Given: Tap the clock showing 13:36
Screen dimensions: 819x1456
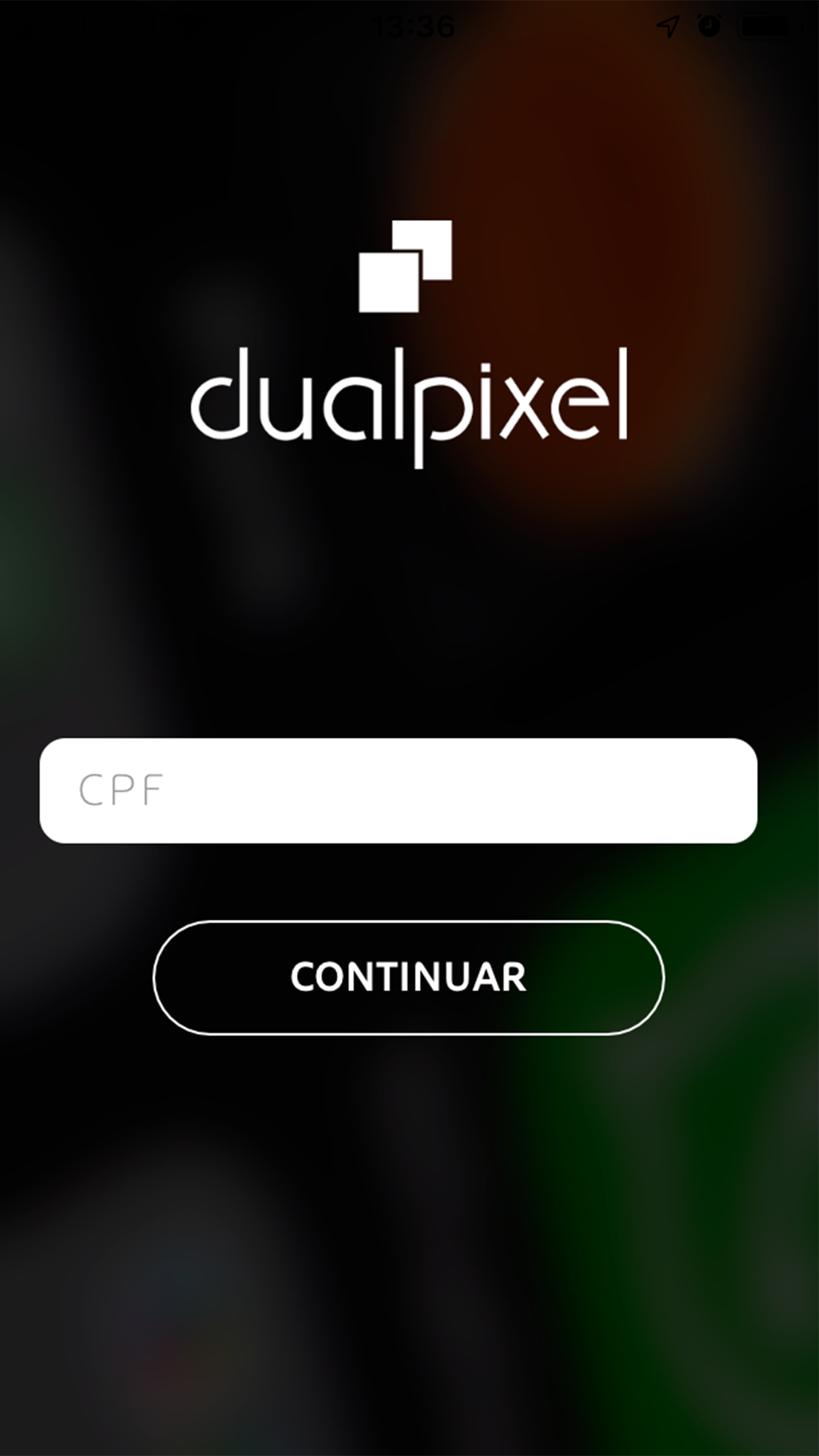Looking at the screenshot, I should tap(413, 26).
